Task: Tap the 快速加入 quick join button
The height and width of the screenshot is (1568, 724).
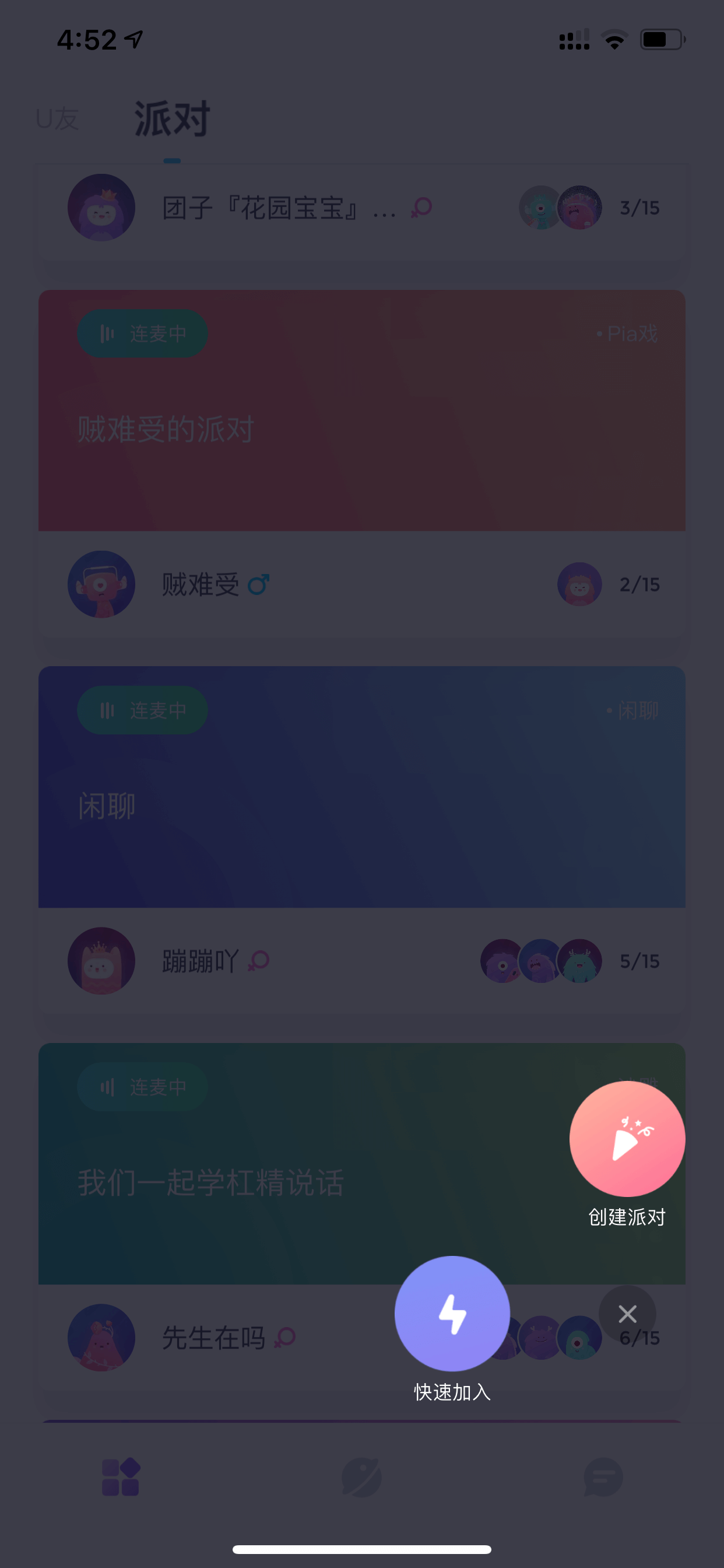Action: pos(452,1314)
